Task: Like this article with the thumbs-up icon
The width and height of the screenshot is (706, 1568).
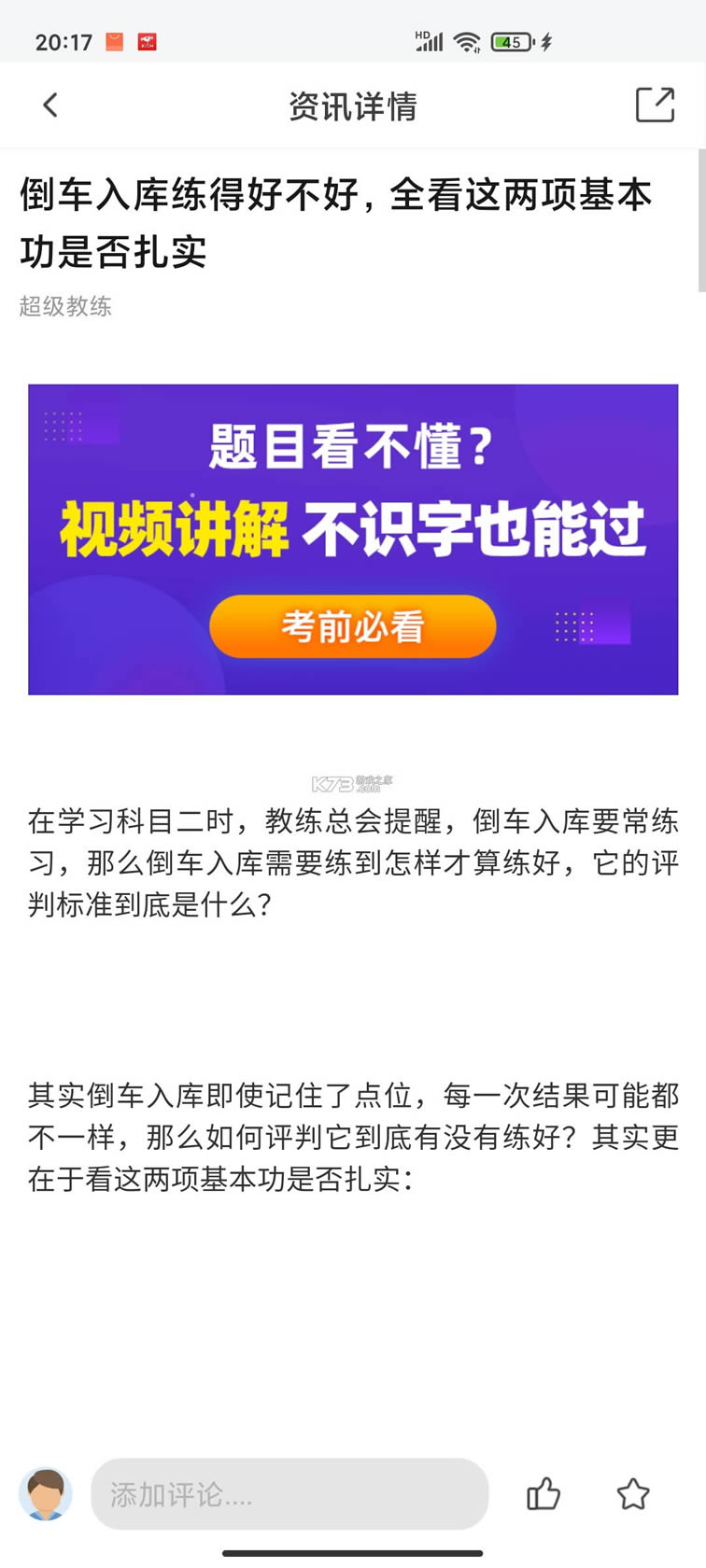Action: (x=543, y=1494)
